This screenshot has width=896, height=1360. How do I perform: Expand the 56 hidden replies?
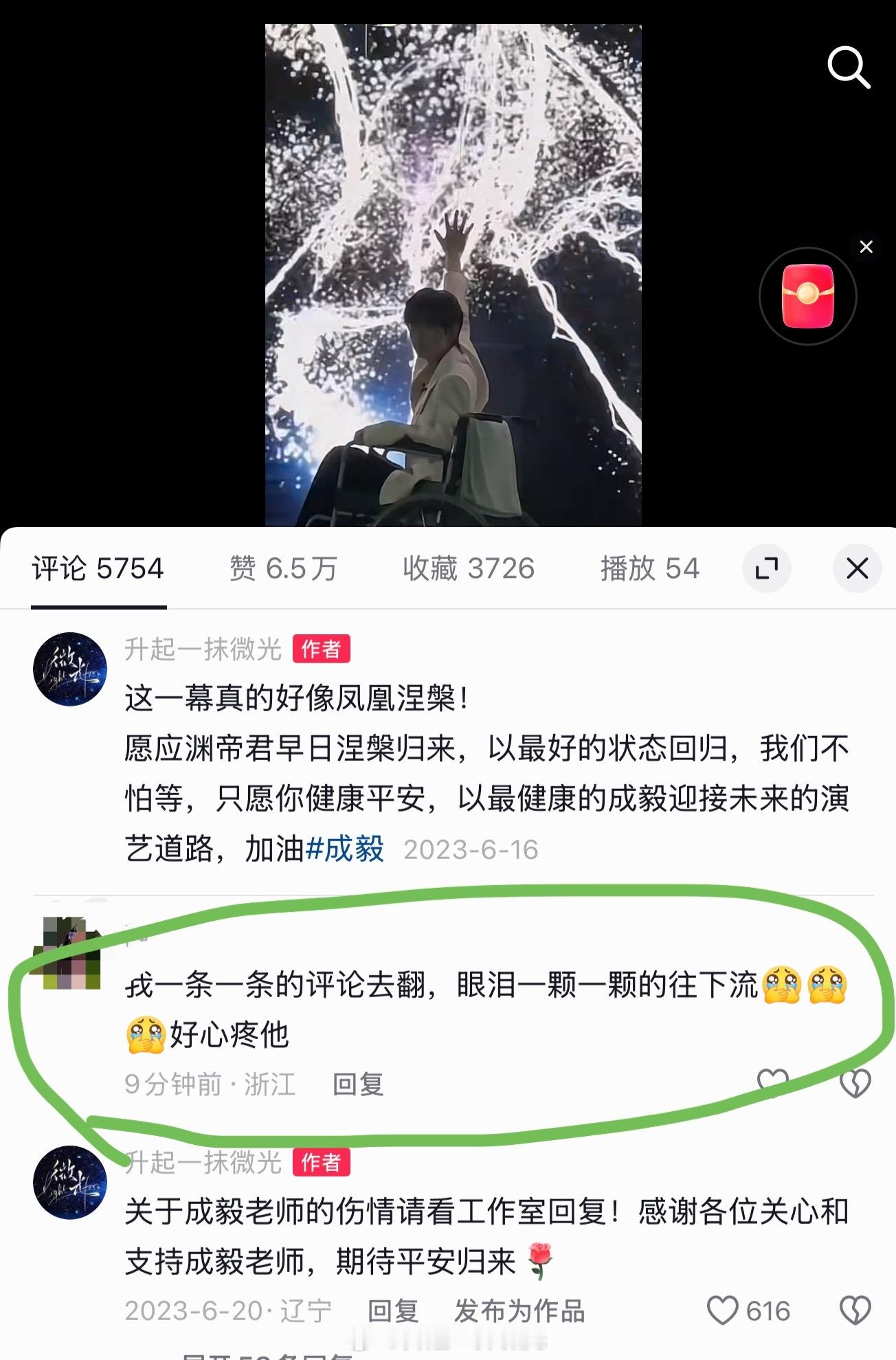coord(227,1355)
